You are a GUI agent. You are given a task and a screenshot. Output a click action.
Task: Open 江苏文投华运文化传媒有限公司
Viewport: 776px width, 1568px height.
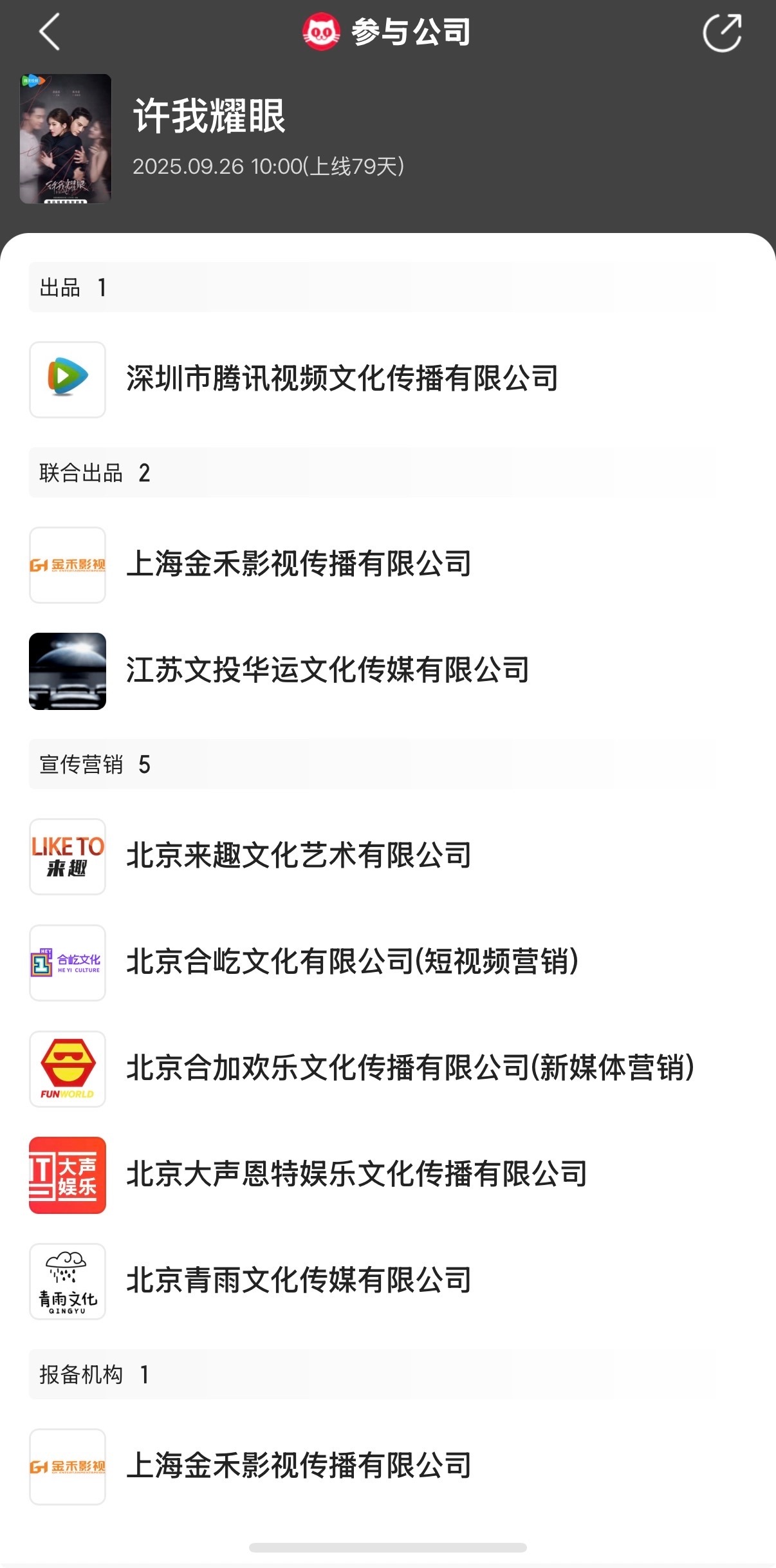328,671
